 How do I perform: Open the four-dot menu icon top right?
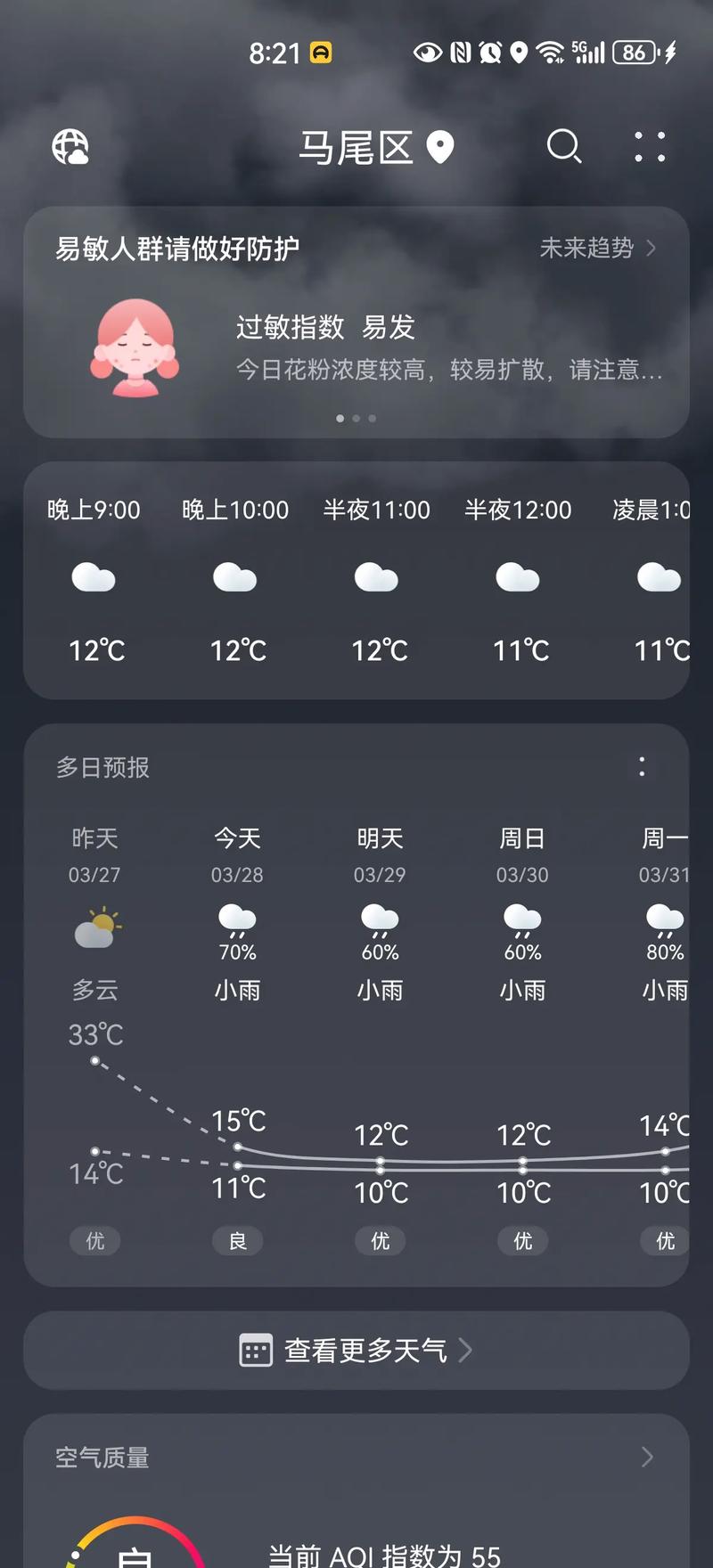point(650,148)
